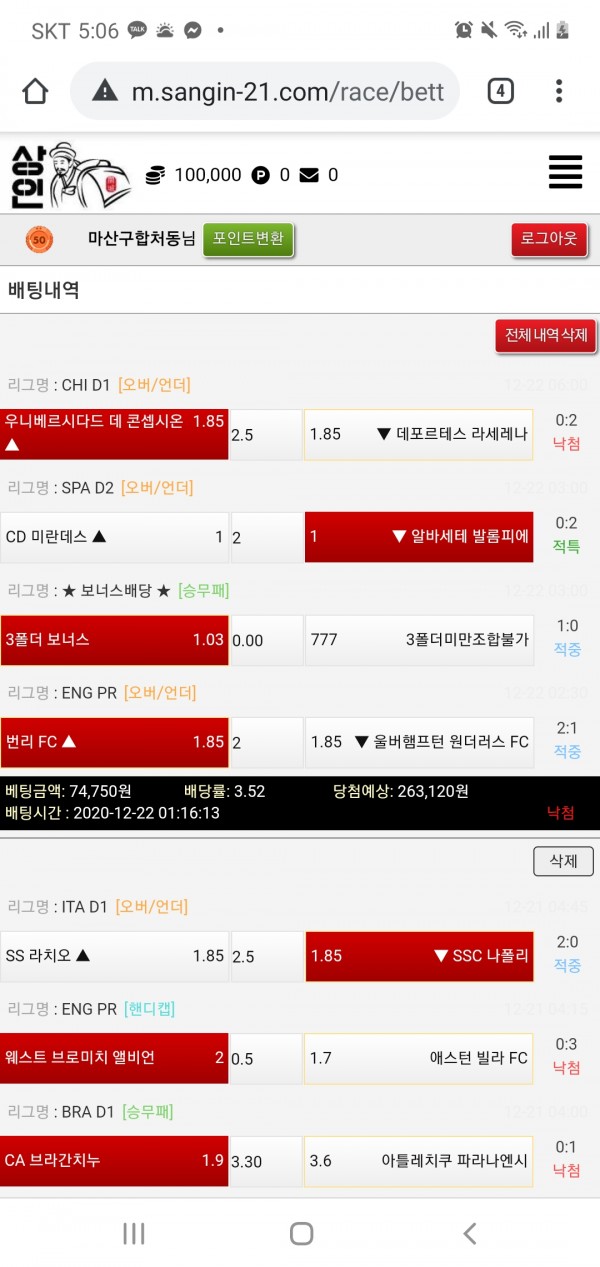Open the browser home page
The image size is (600, 1267).
click(x=35, y=92)
